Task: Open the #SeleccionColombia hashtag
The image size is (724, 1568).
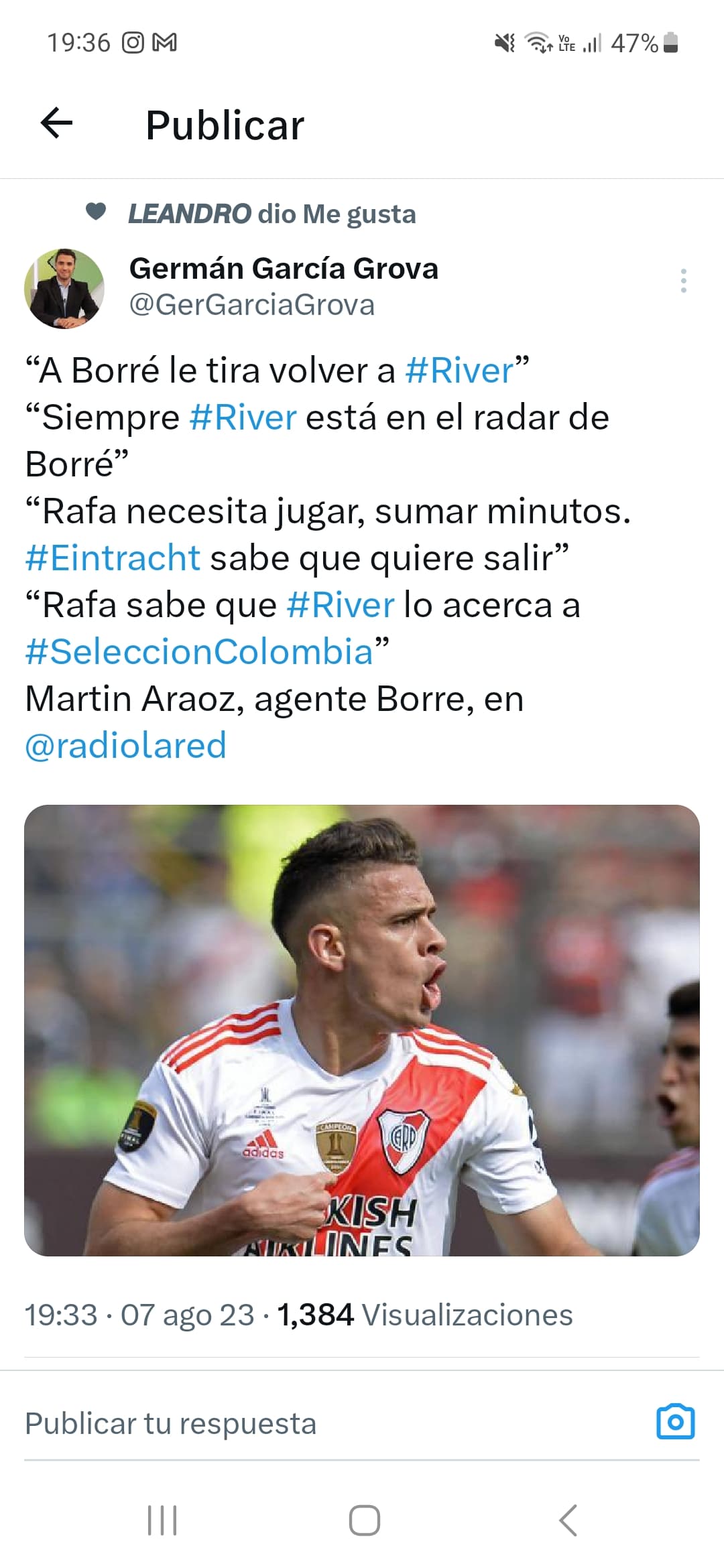Action: pos(199,651)
